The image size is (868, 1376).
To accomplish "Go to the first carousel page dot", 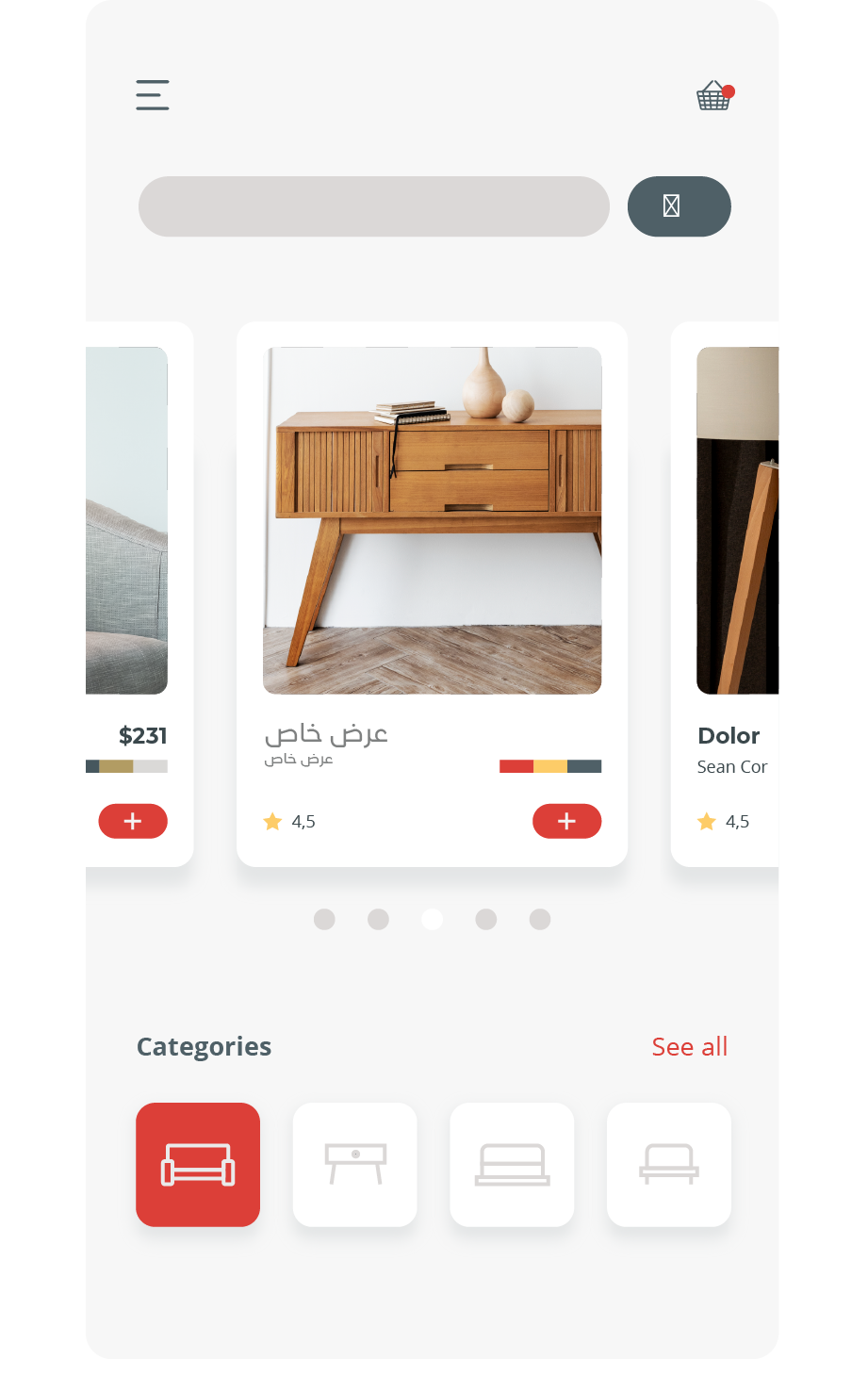I will click(324, 919).
